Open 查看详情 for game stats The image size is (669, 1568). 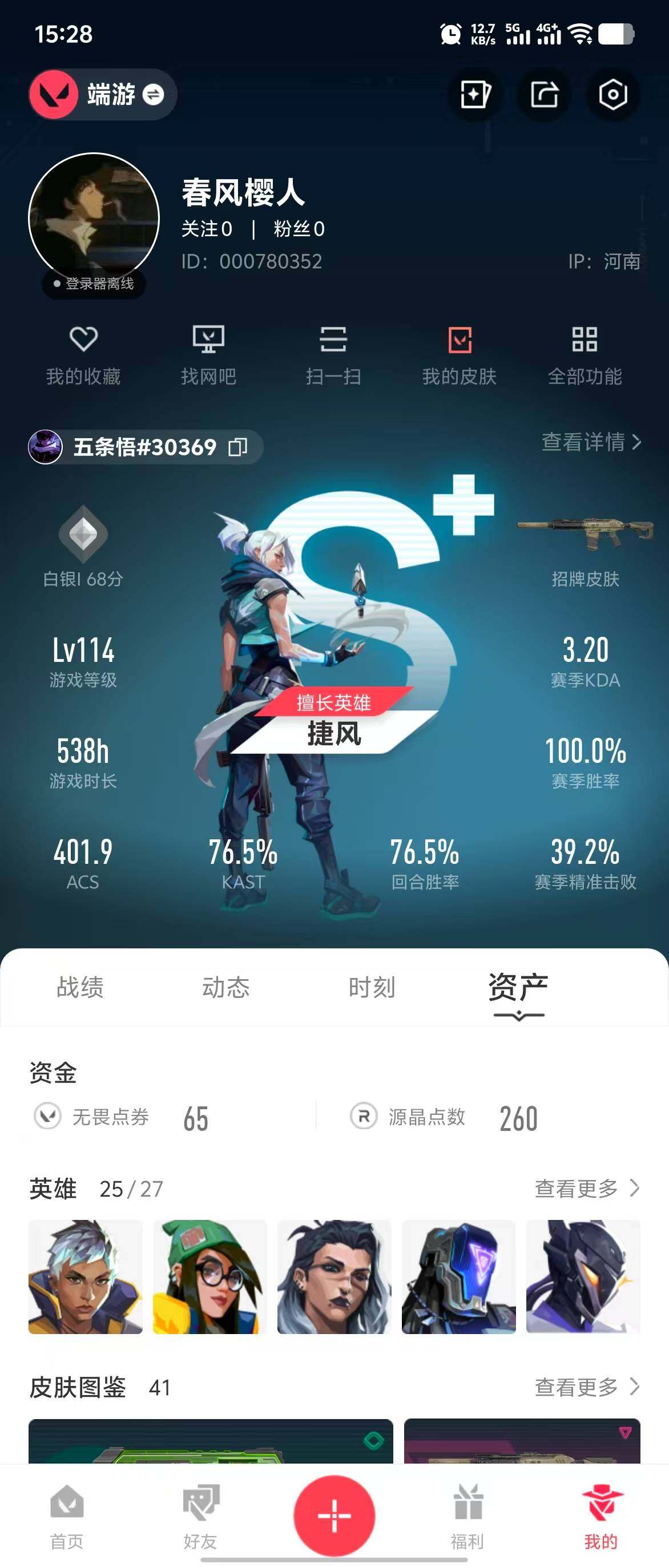tap(591, 442)
